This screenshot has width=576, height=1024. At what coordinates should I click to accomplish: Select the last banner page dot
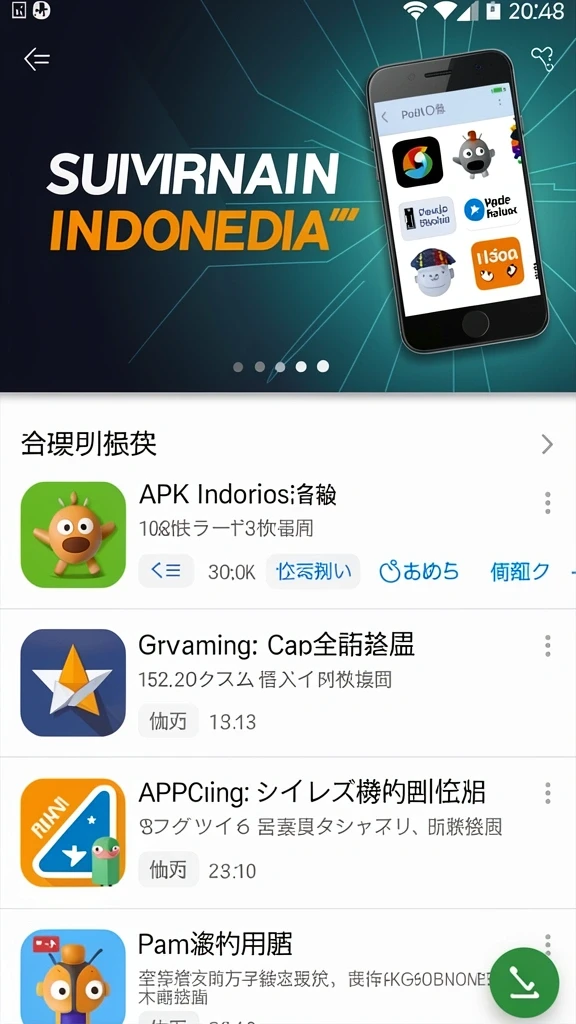click(x=323, y=366)
